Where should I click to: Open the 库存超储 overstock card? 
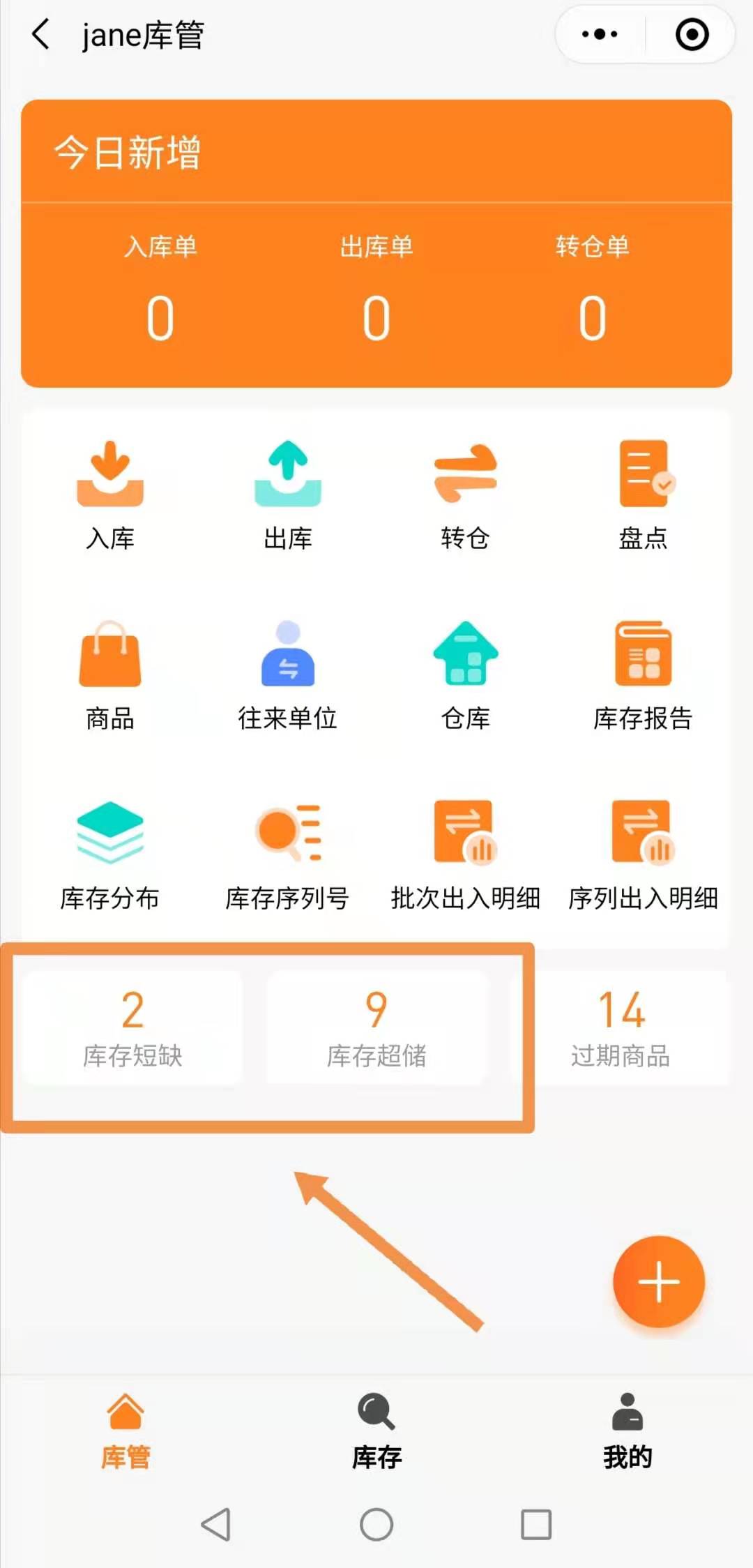(x=376, y=1028)
